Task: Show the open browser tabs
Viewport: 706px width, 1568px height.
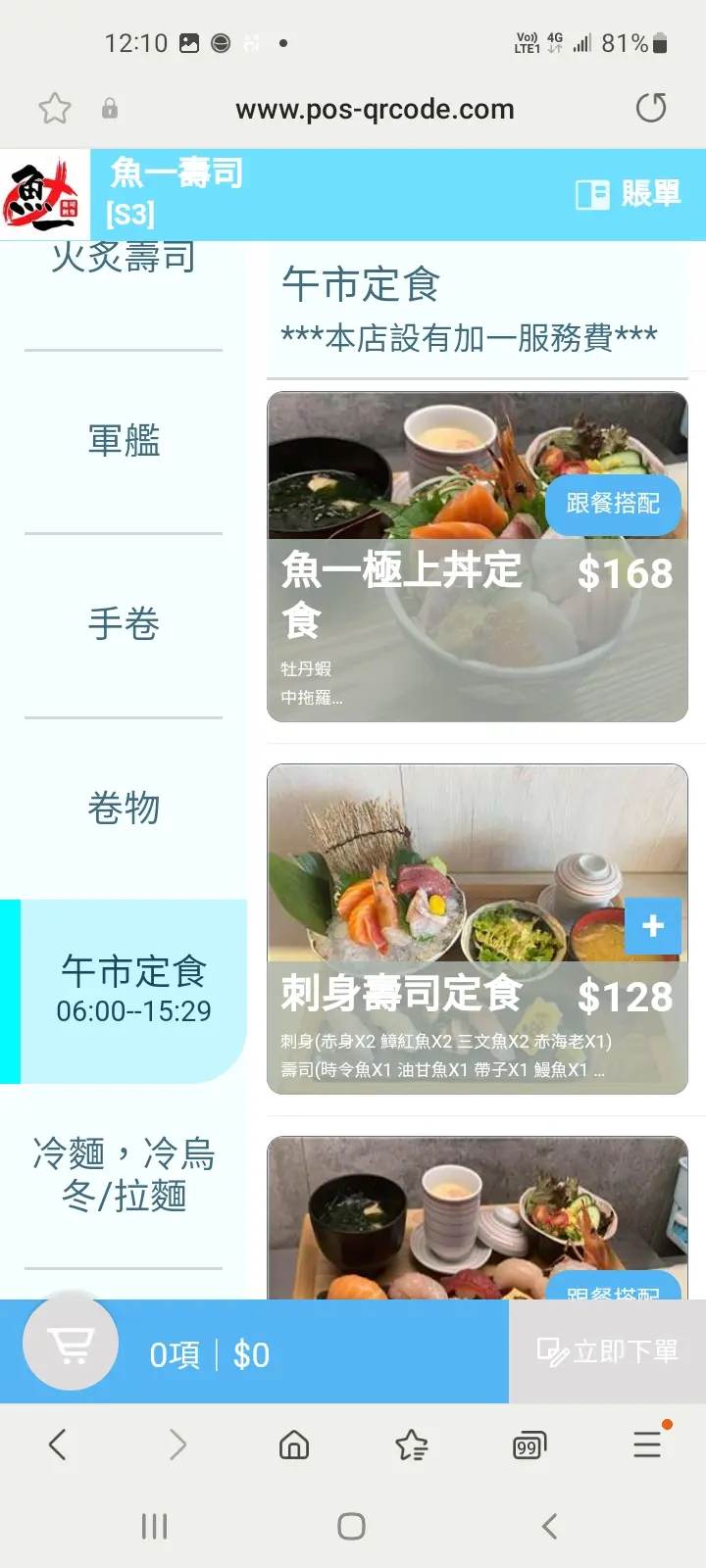Action: (x=529, y=1445)
